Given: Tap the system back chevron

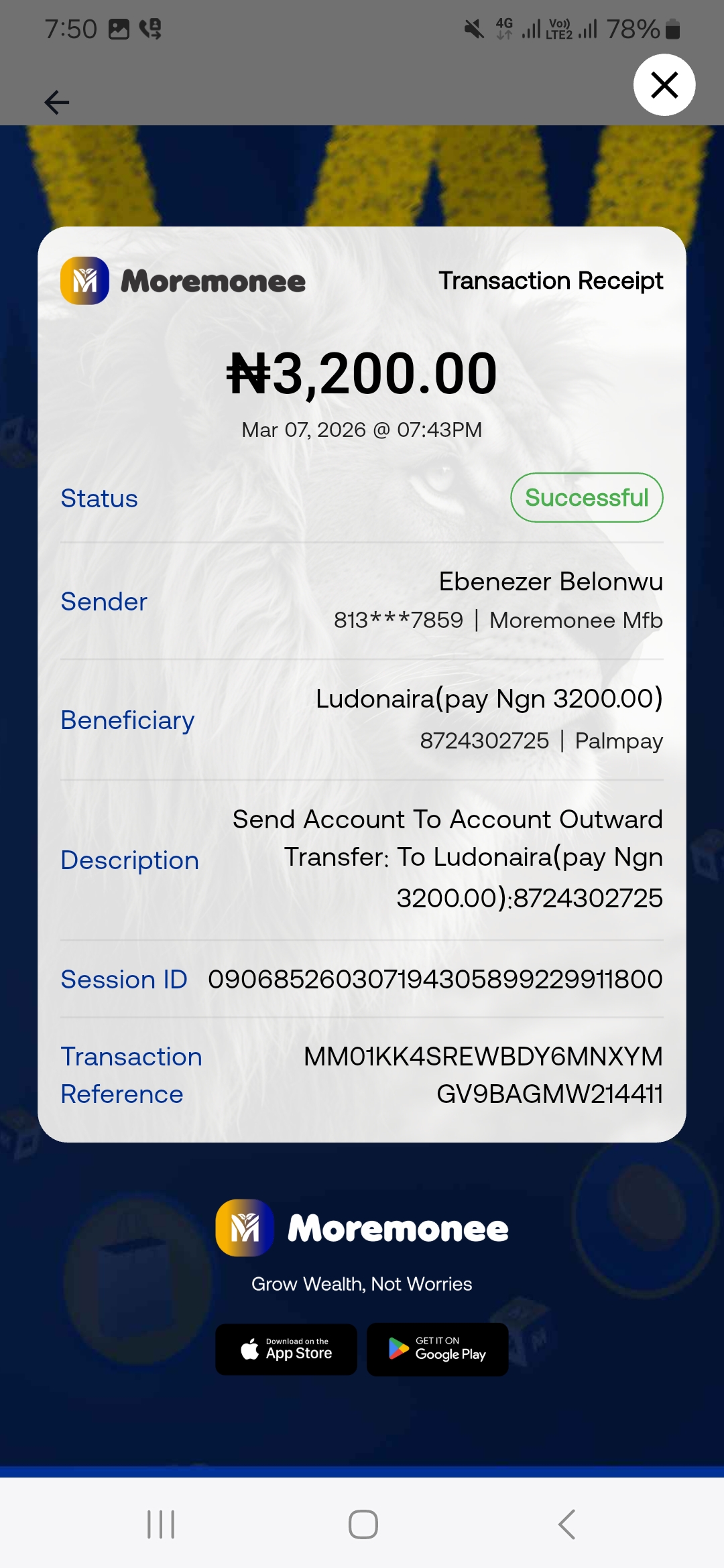Looking at the screenshot, I should pyautogui.click(x=566, y=1524).
